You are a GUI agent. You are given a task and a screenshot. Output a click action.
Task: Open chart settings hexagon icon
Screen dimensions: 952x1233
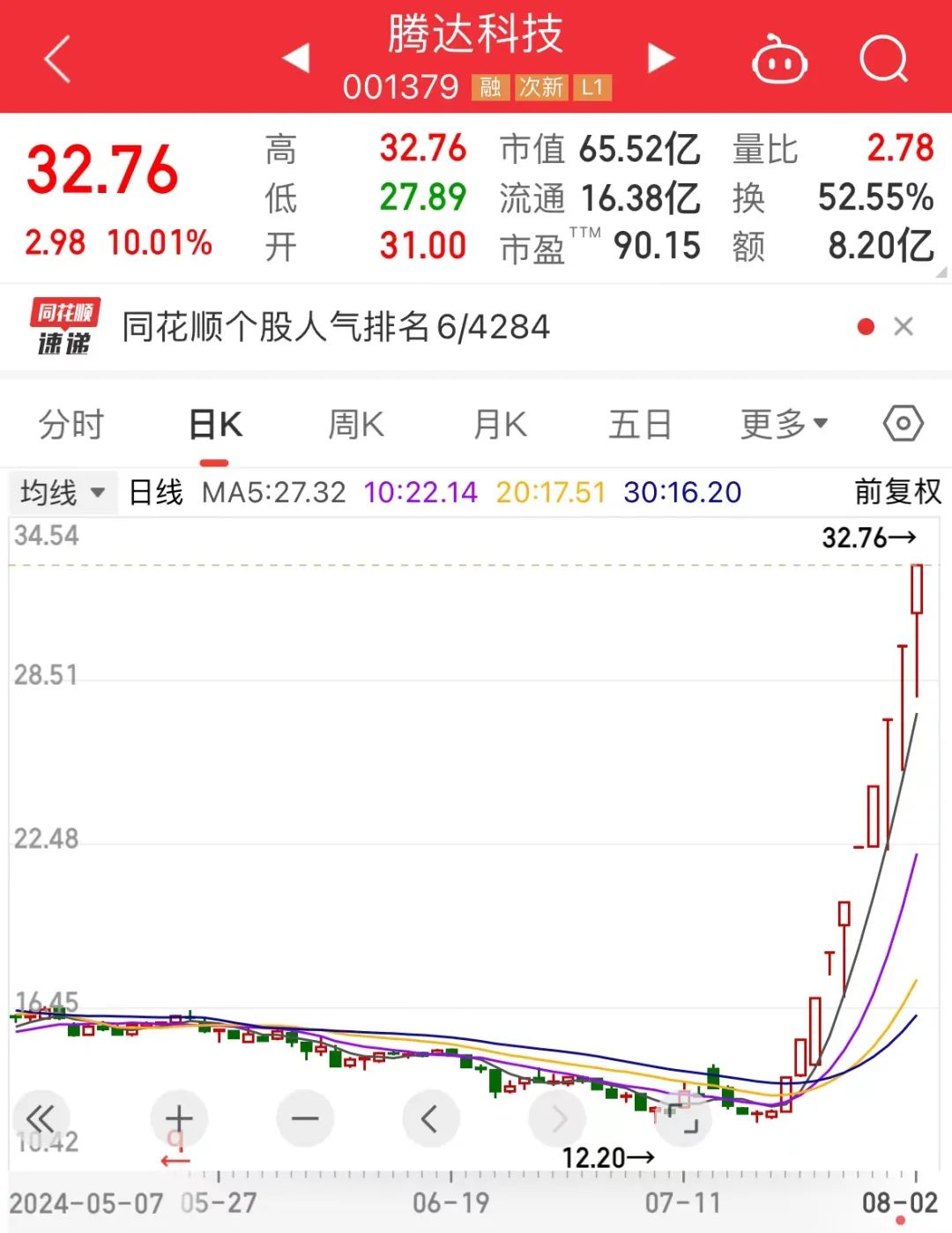coord(903,424)
